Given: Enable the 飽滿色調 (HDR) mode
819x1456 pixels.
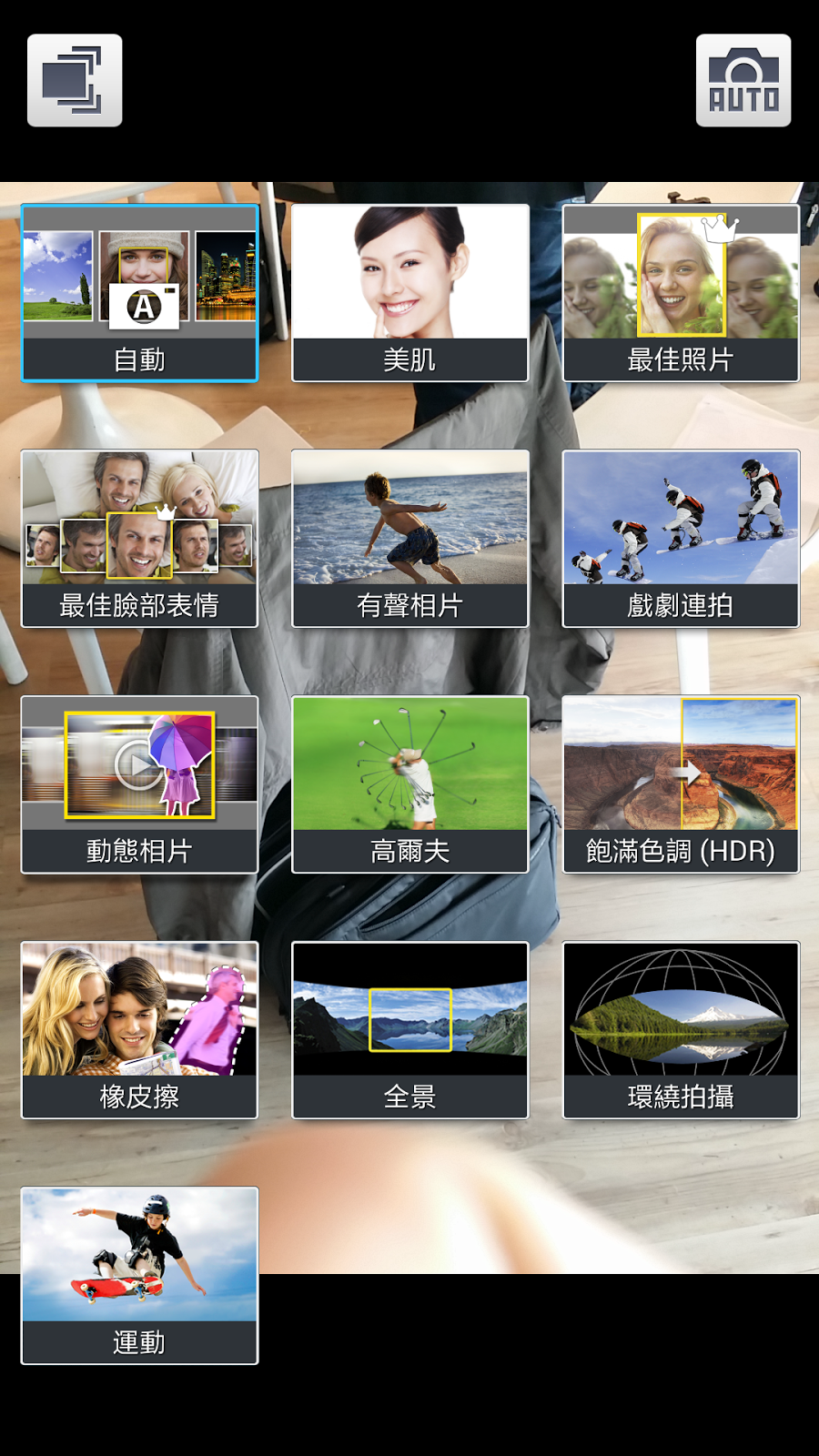Looking at the screenshot, I should pos(681,784).
